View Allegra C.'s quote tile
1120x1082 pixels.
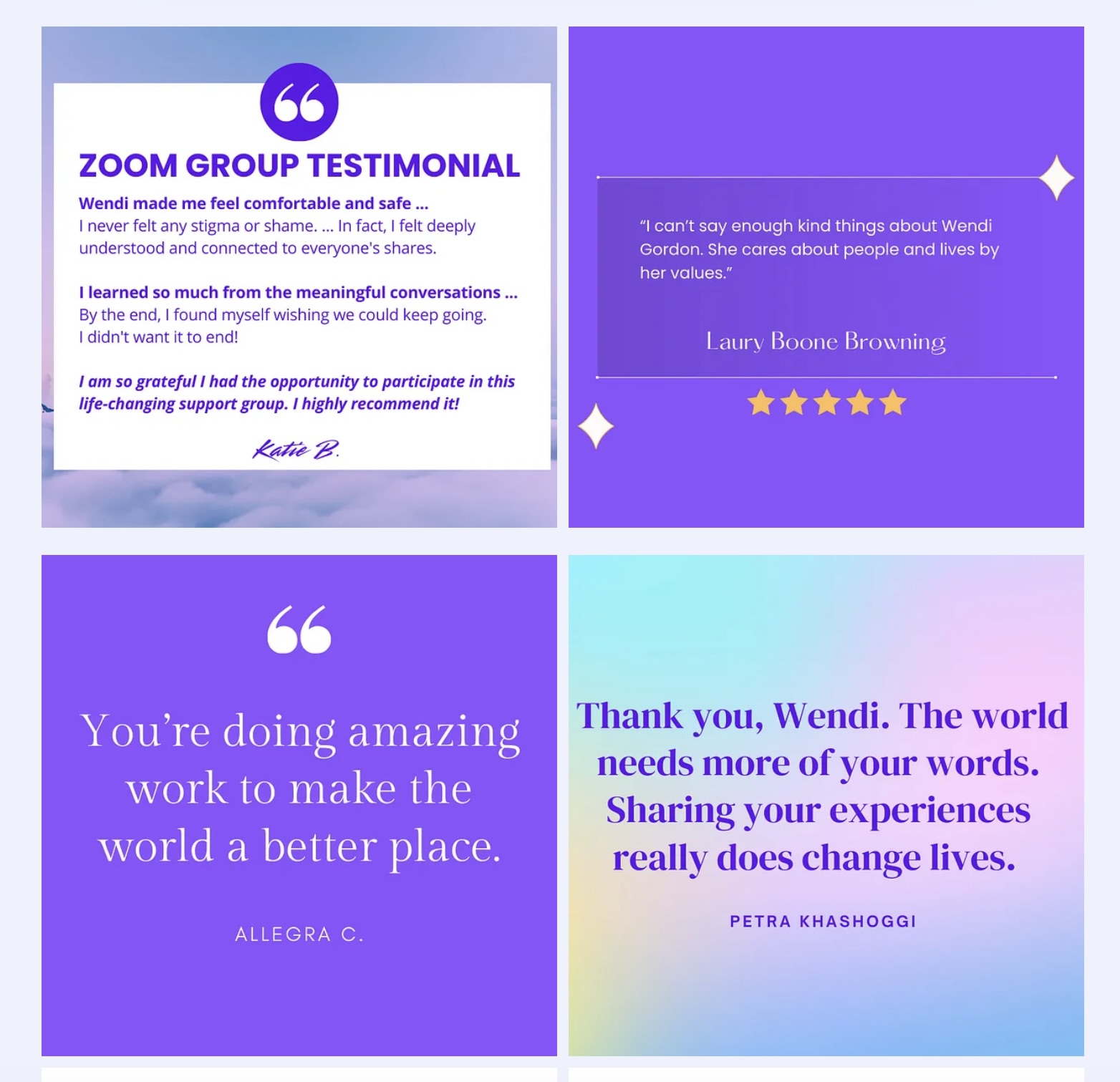[x=299, y=805]
